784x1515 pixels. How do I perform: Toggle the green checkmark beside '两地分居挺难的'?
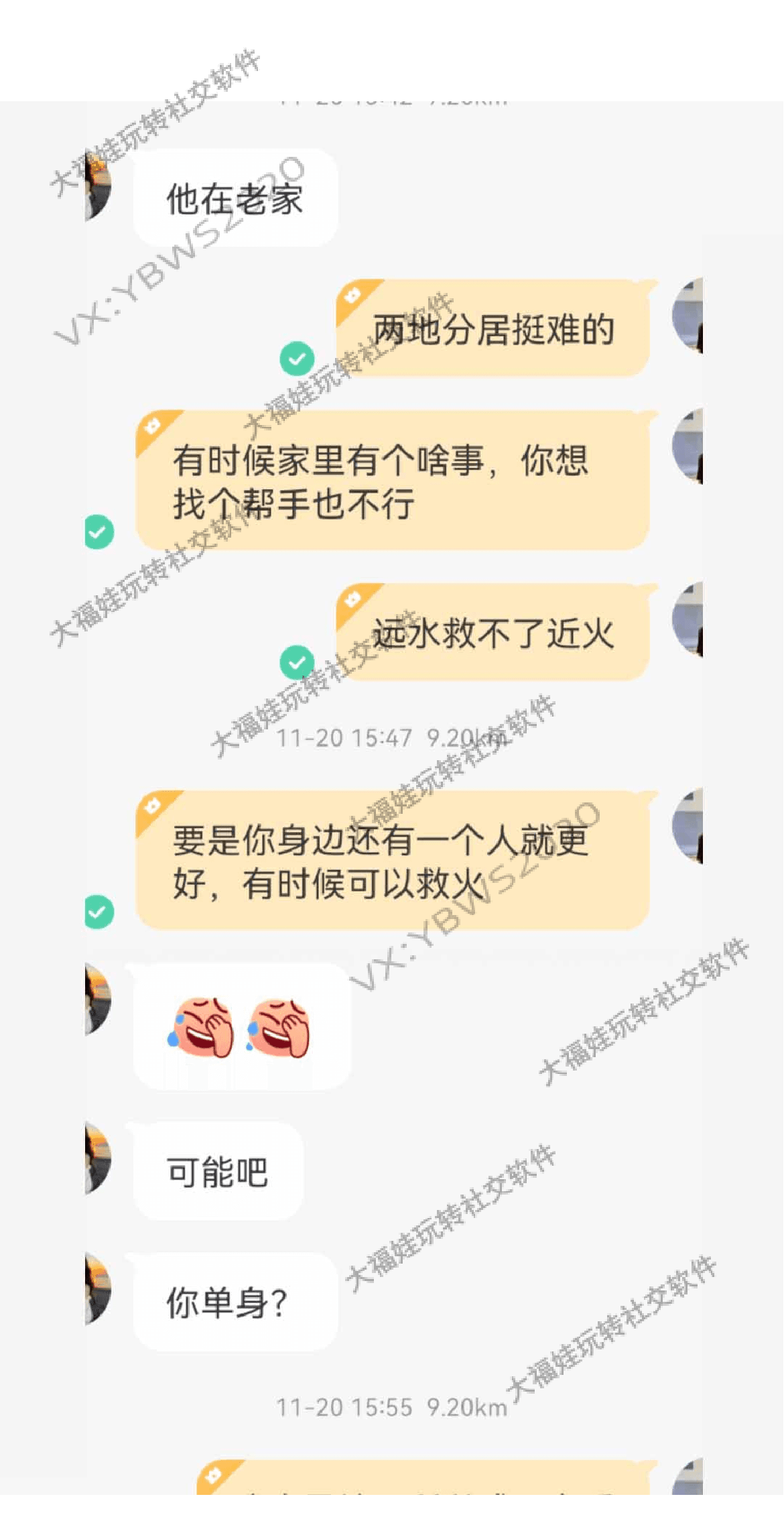pos(297,359)
